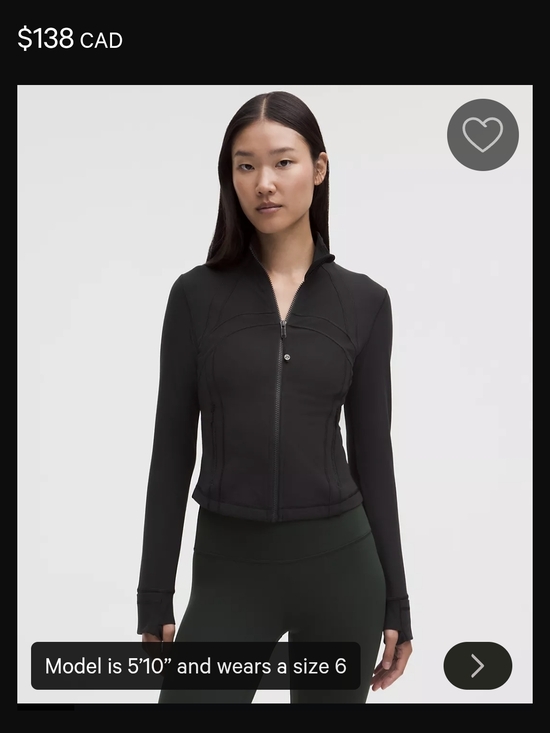Open the black jacket product photo

point(275,394)
